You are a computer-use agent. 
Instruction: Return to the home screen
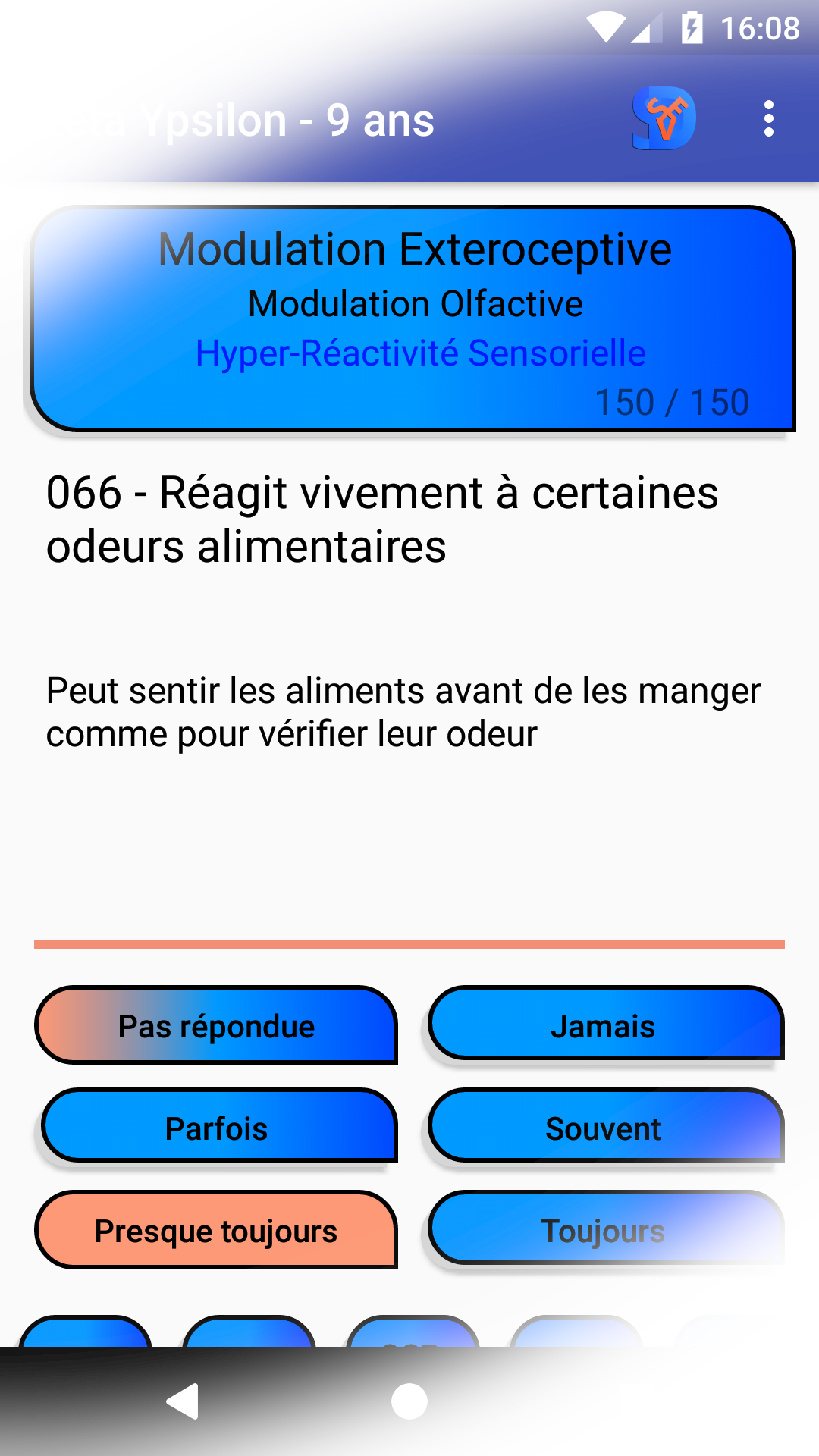pyautogui.click(x=409, y=1401)
